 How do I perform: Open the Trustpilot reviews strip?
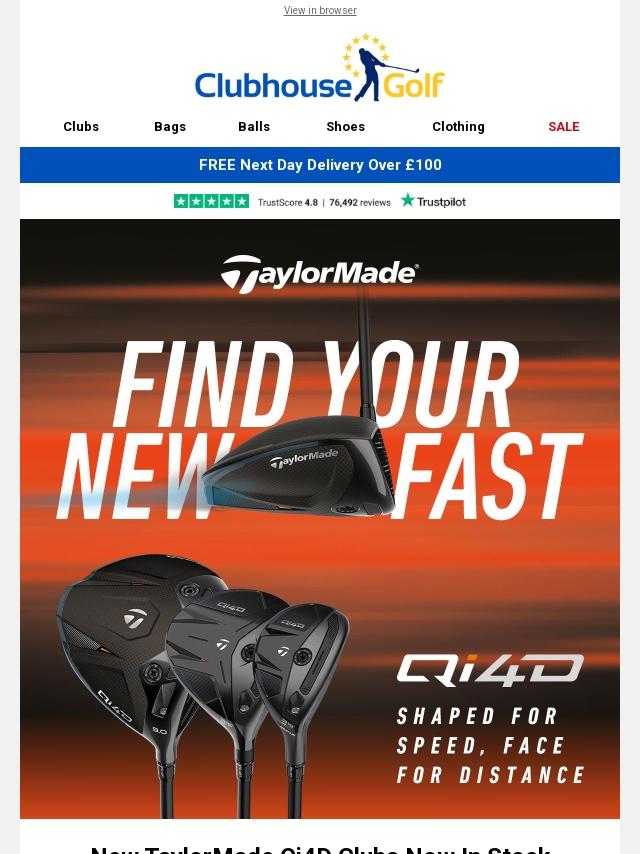(320, 201)
